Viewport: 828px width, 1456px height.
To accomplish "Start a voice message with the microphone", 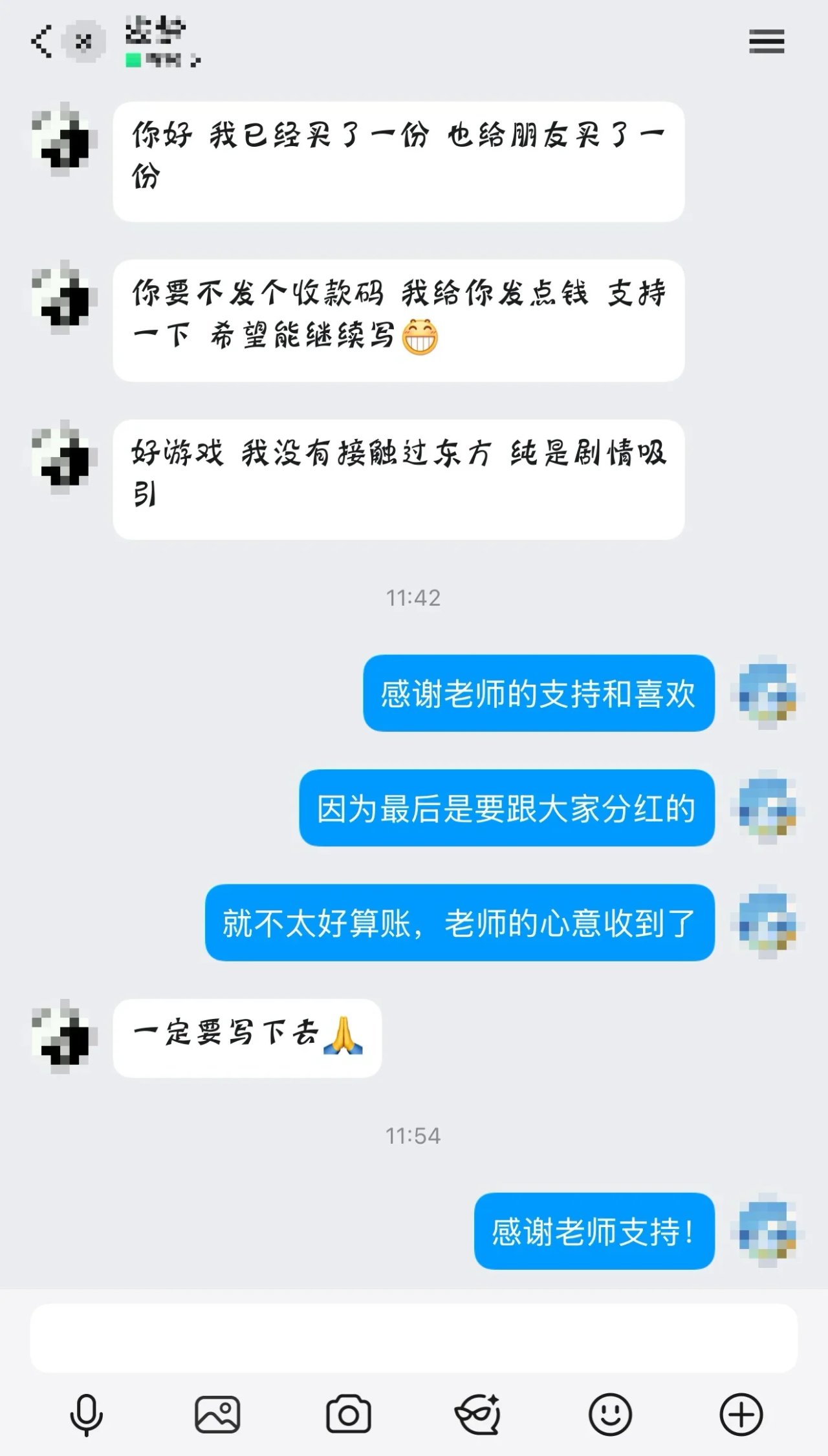I will 86,1415.
